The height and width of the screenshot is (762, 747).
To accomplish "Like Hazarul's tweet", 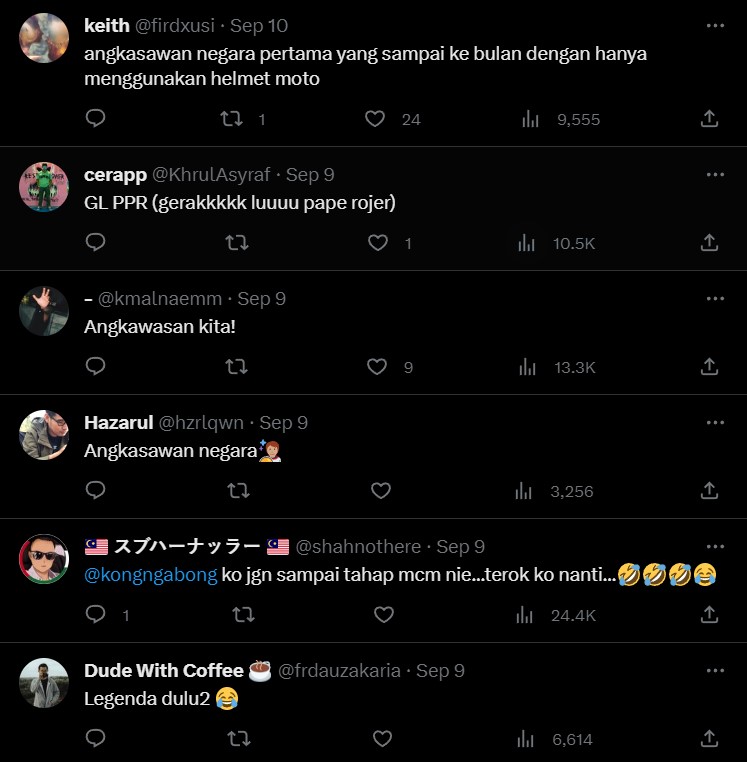I will (x=381, y=491).
